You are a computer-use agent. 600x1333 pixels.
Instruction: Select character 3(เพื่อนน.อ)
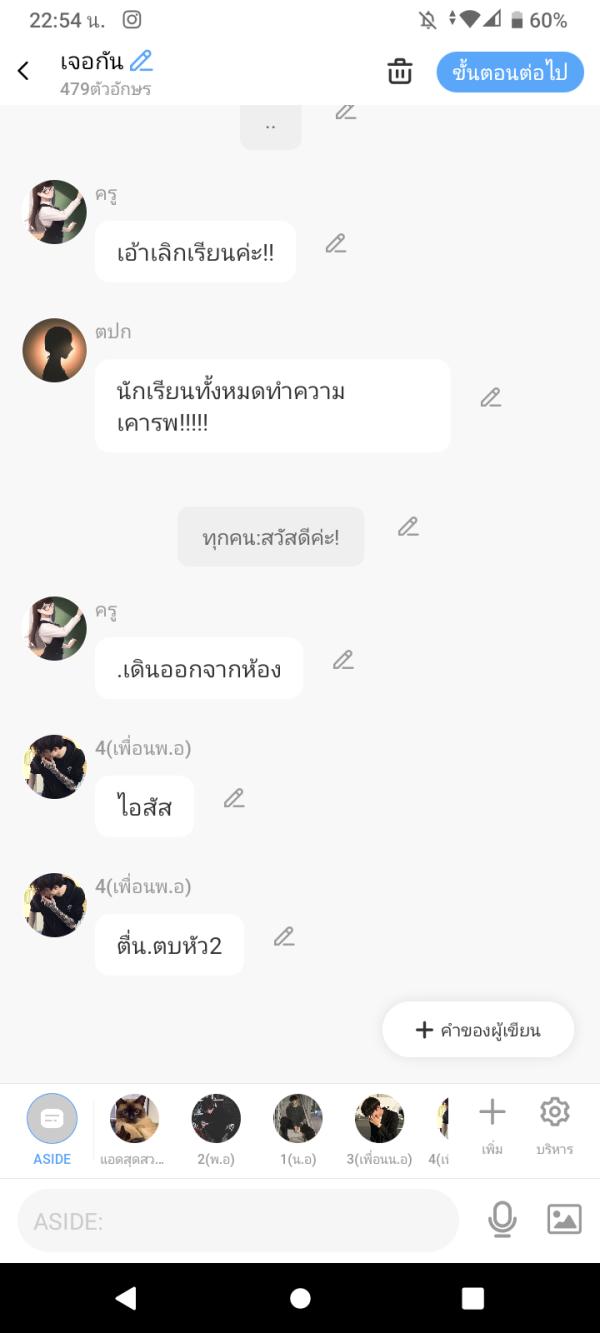click(x=379, y=1128)
